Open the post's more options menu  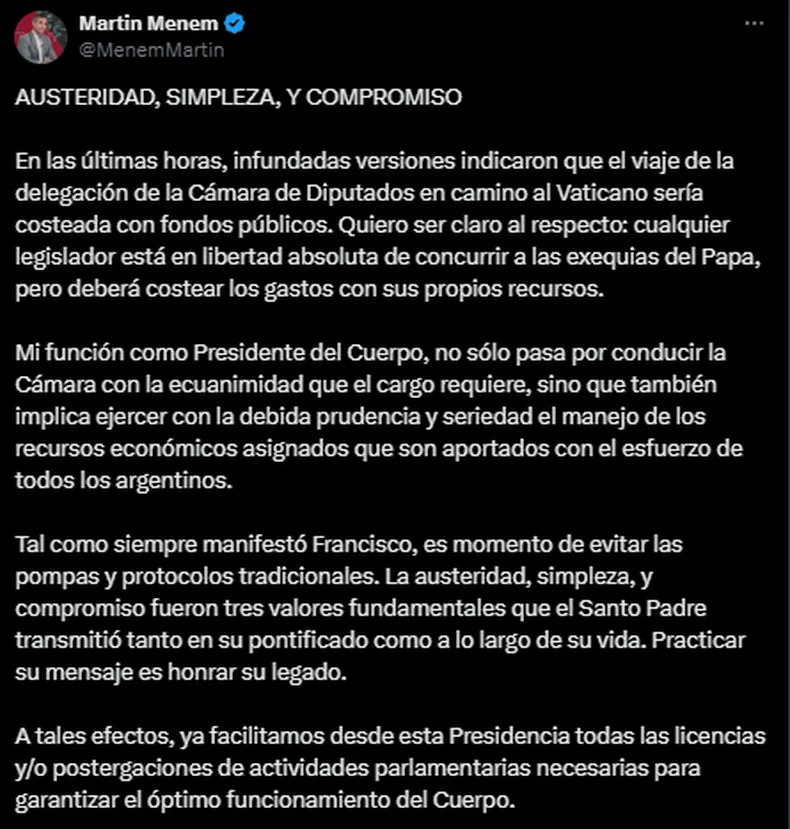[x=752, y=24]
